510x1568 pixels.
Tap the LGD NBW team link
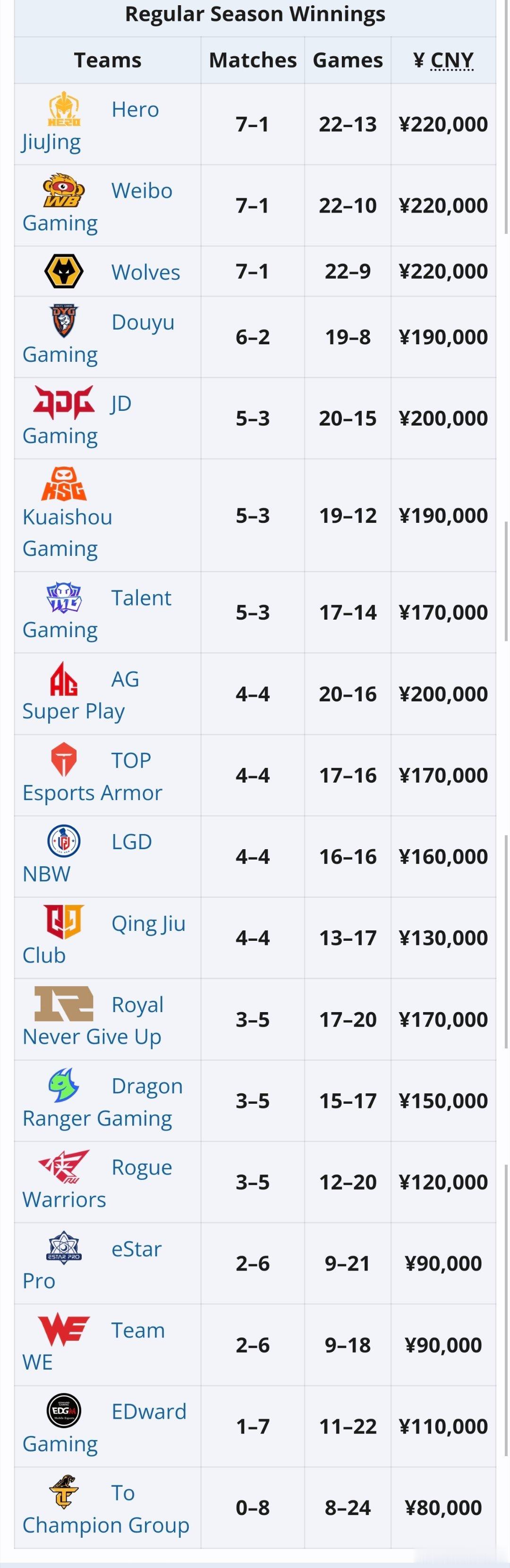point(131,842)
